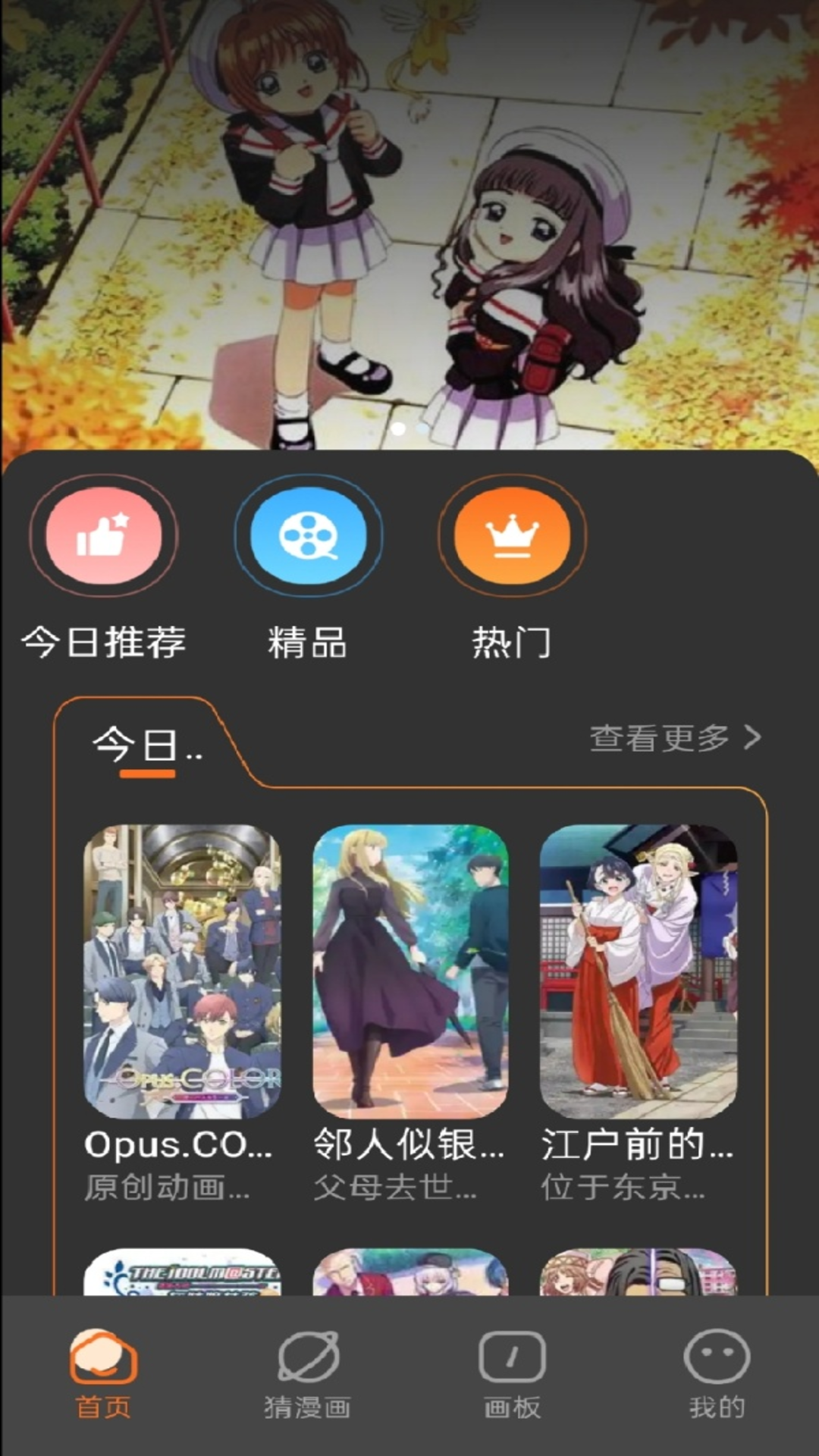Tap the 热门 crown icon
This screenshot has height=1456, width=819.
click(512, 536)
